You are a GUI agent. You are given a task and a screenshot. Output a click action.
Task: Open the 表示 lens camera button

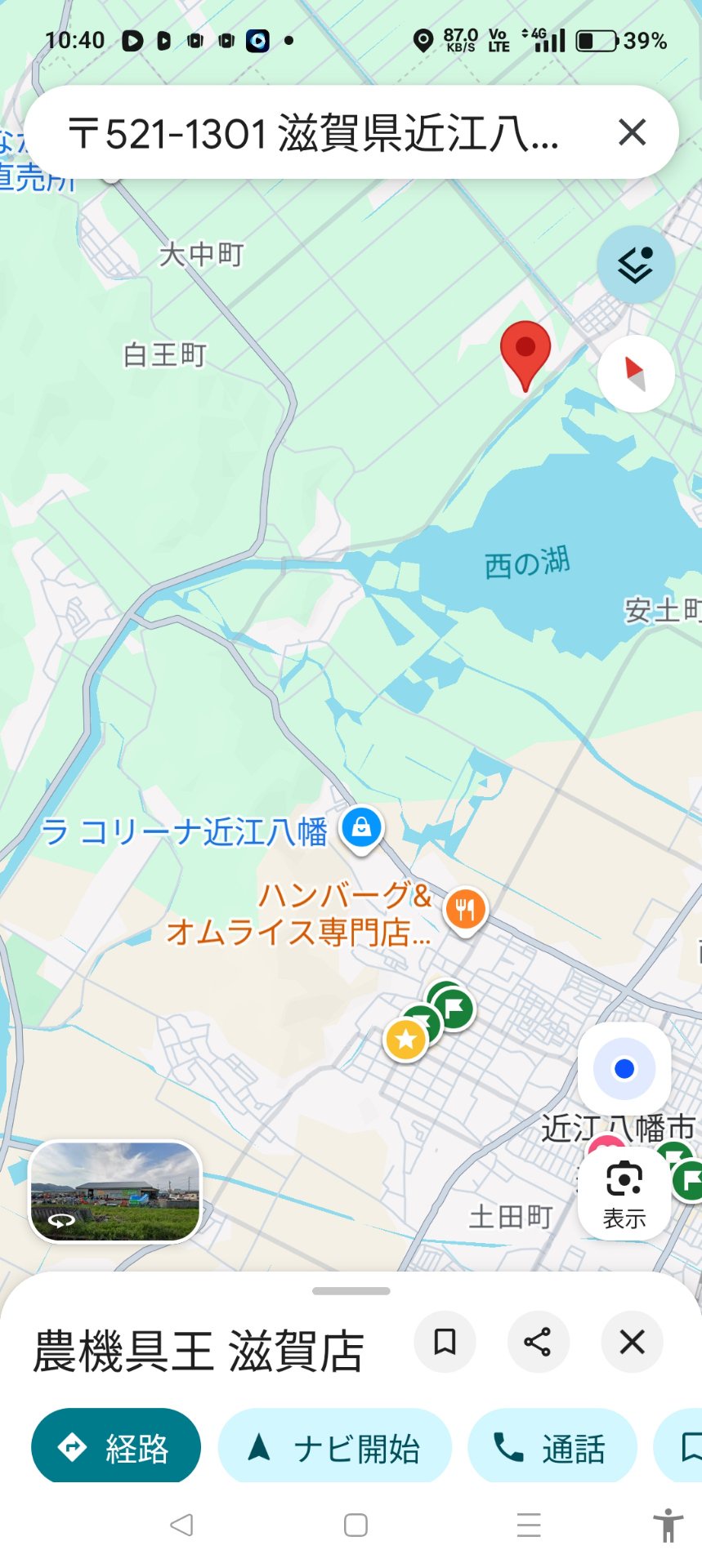(624, 1193)
